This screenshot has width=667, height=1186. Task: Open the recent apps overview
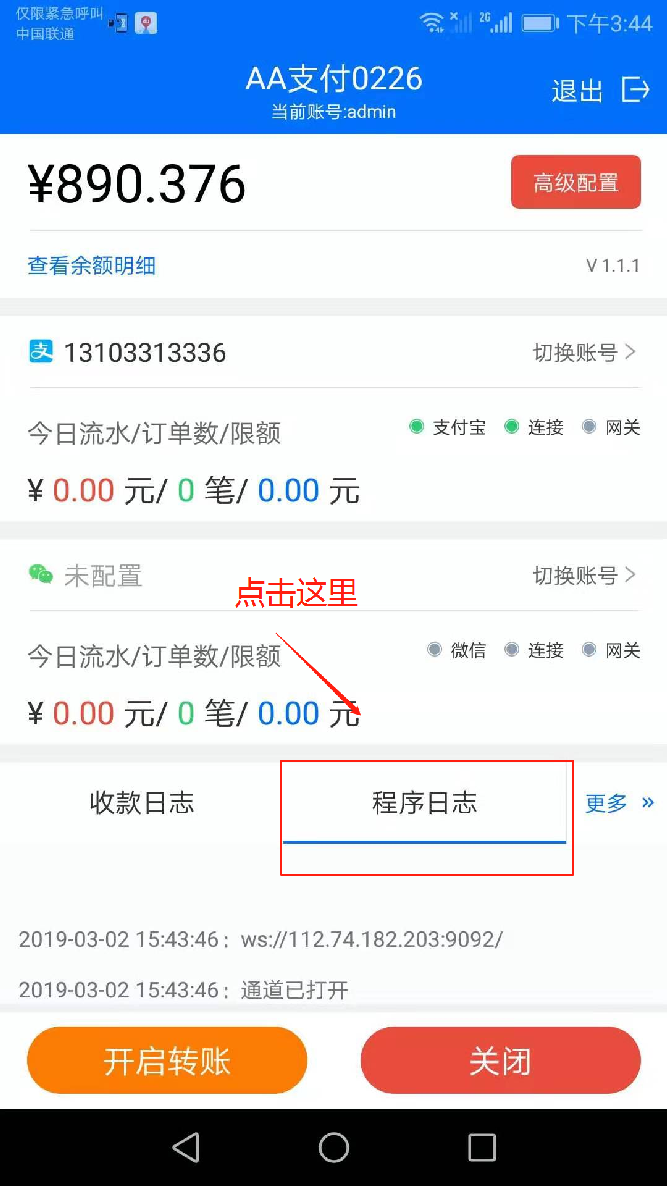[x=482, y=1147]
